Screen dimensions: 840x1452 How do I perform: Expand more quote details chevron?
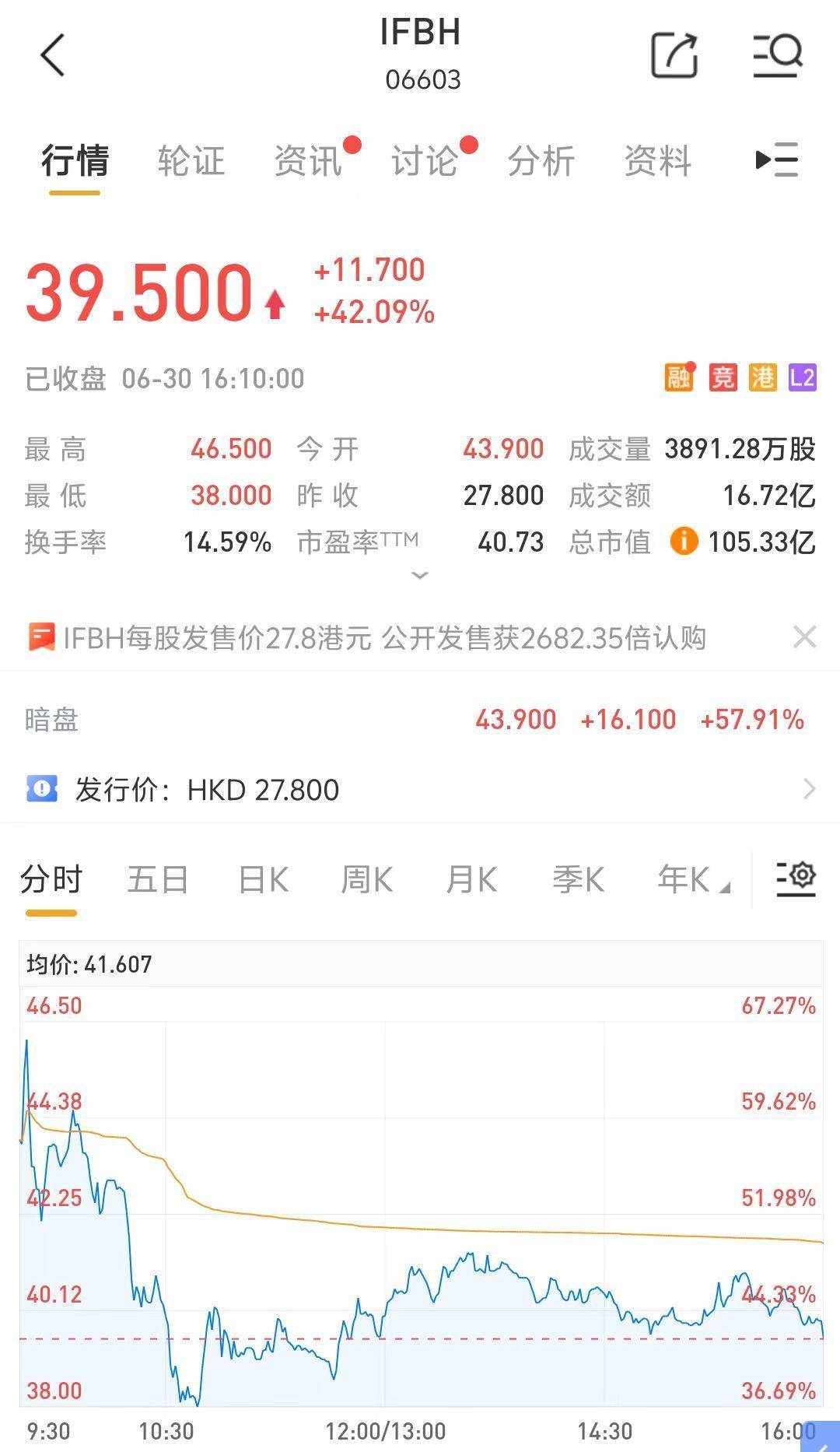click(420, 576)
